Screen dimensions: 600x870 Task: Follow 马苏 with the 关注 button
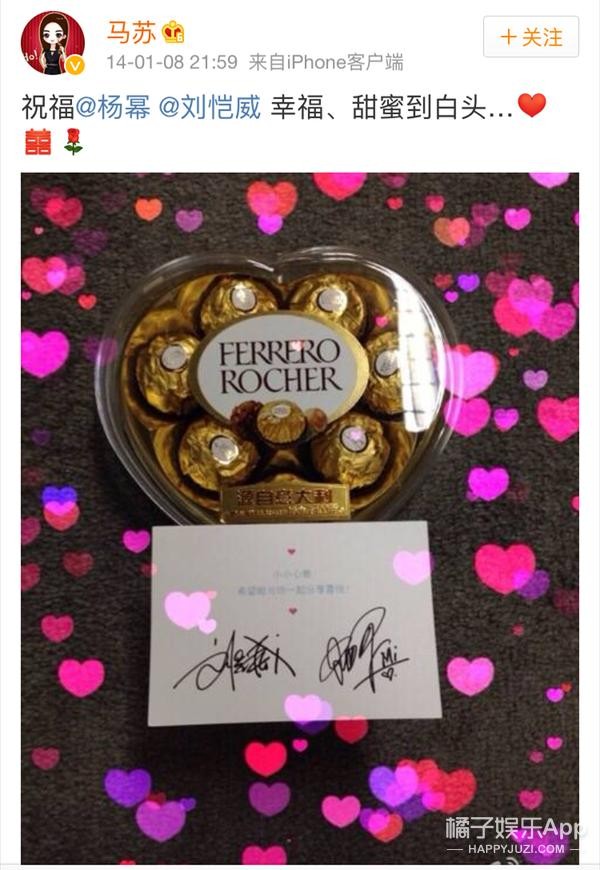point(530,38)
